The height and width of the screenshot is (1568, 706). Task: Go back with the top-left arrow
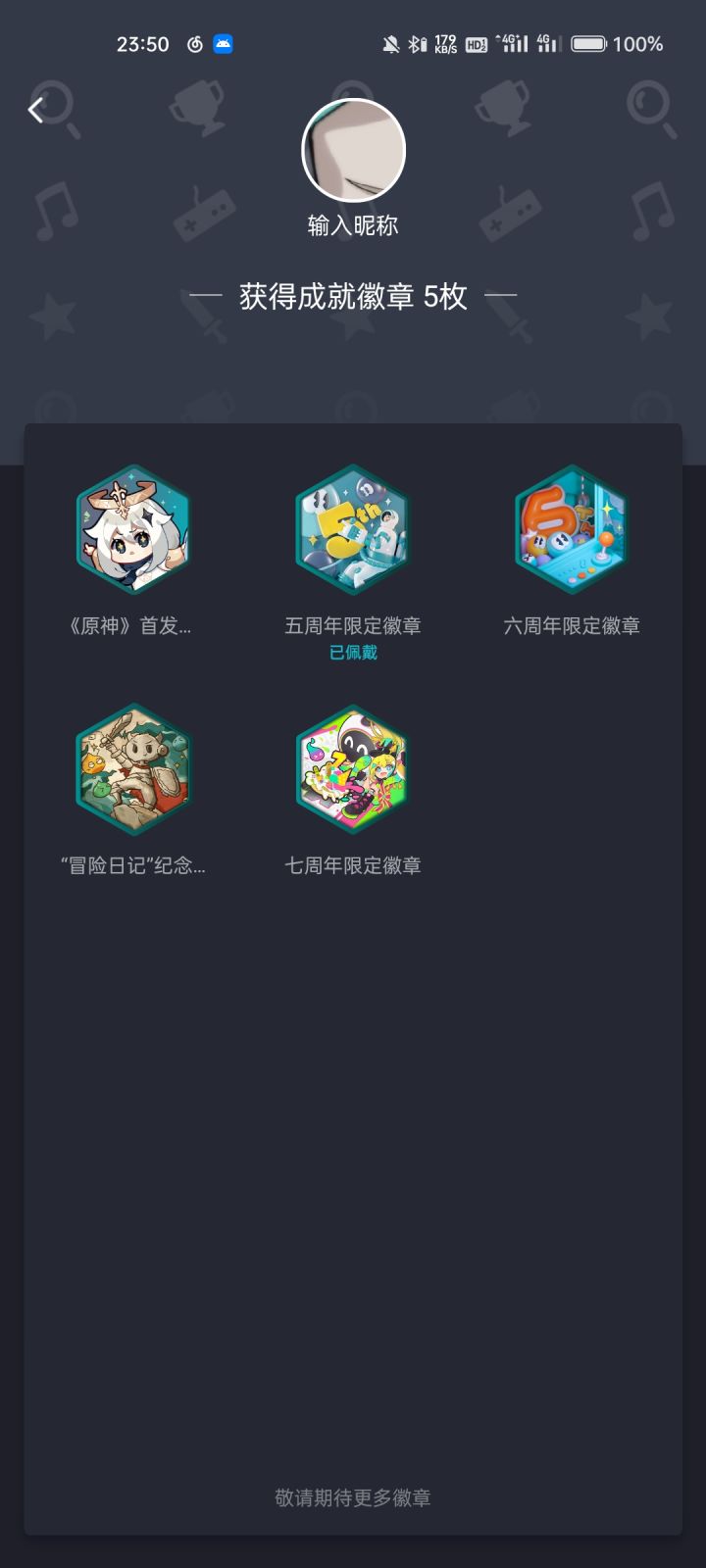tap(37, 111)
